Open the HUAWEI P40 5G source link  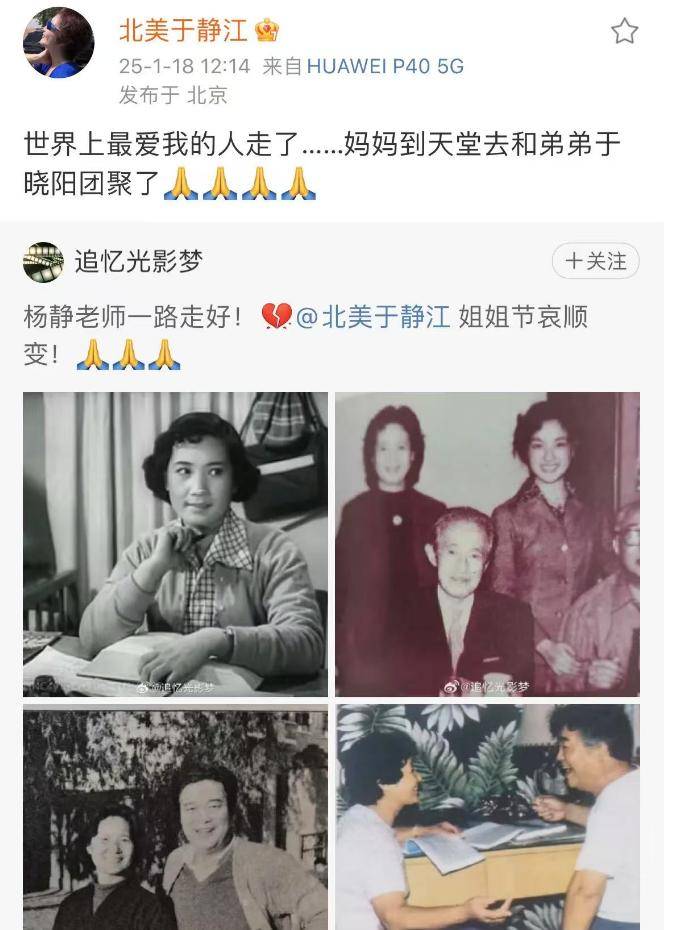(385, 66)
